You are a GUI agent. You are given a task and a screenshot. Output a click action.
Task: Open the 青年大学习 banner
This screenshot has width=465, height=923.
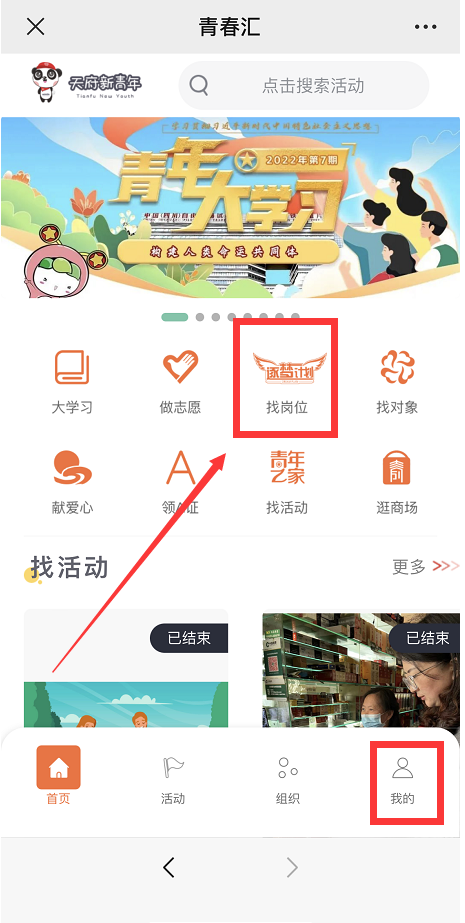[230, 207]
